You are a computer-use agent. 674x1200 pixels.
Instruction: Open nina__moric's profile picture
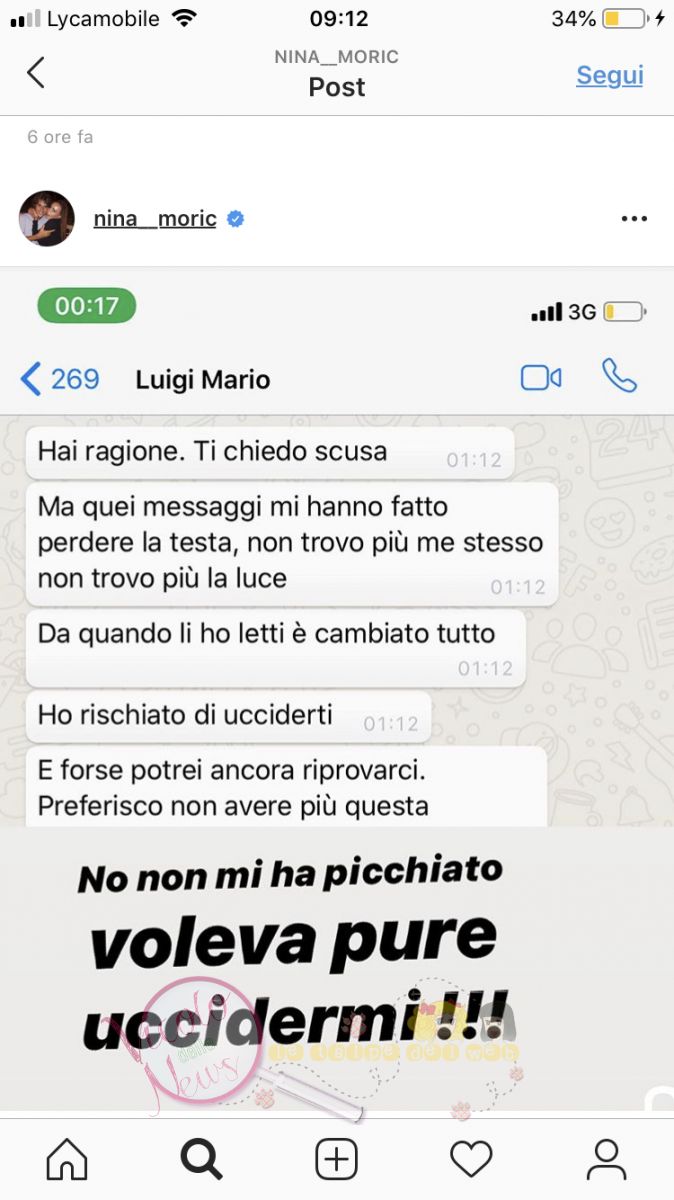coord(47,218)
